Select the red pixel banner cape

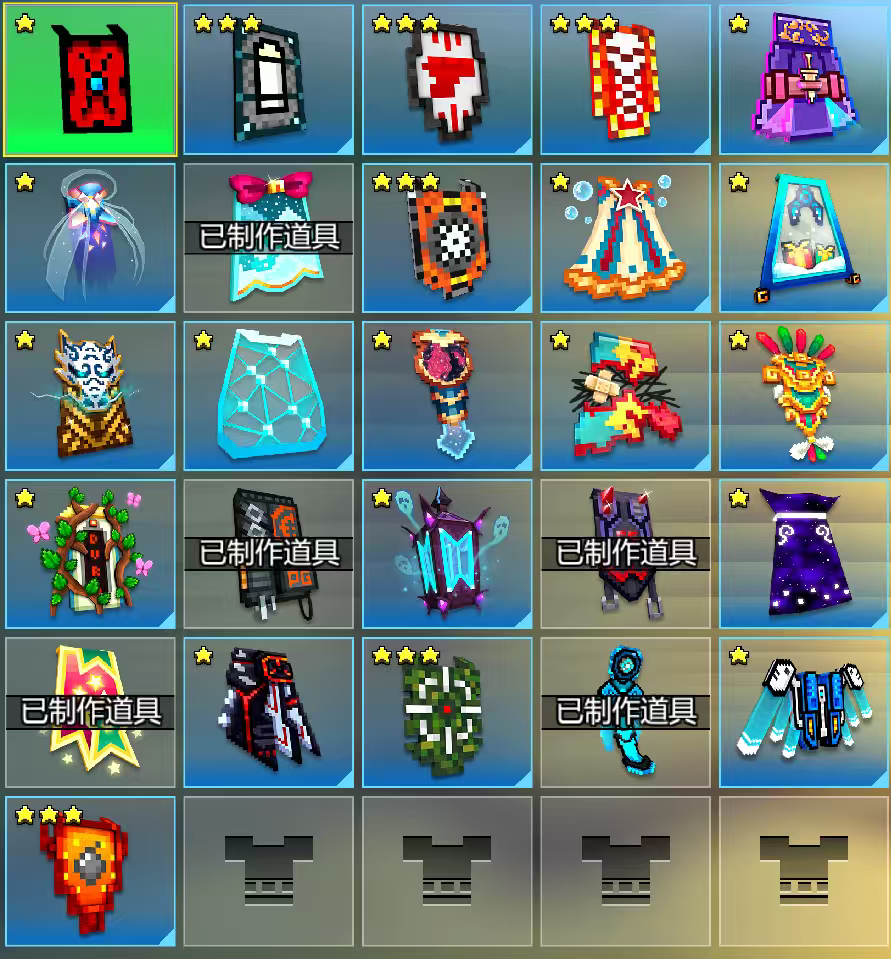point(90,80)
